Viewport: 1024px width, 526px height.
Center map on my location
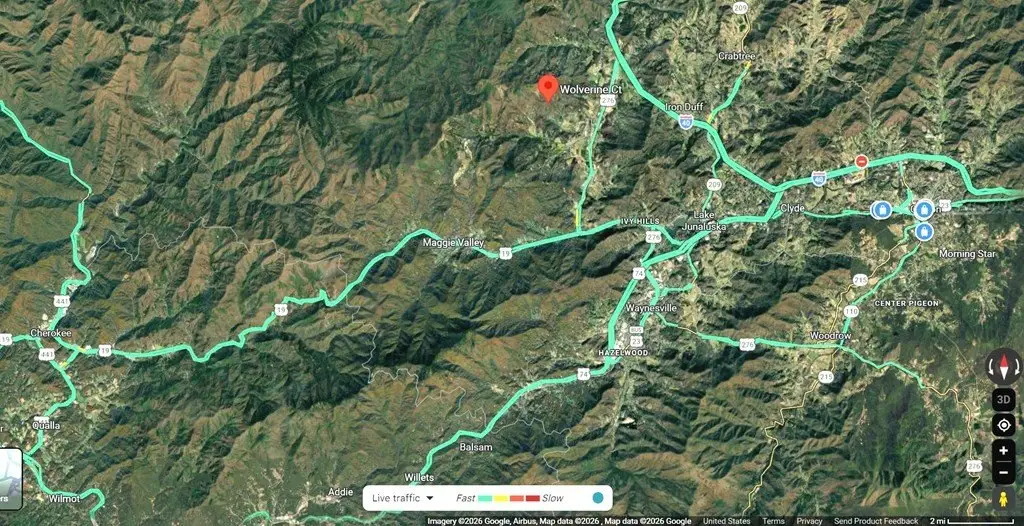point(1003,425)
